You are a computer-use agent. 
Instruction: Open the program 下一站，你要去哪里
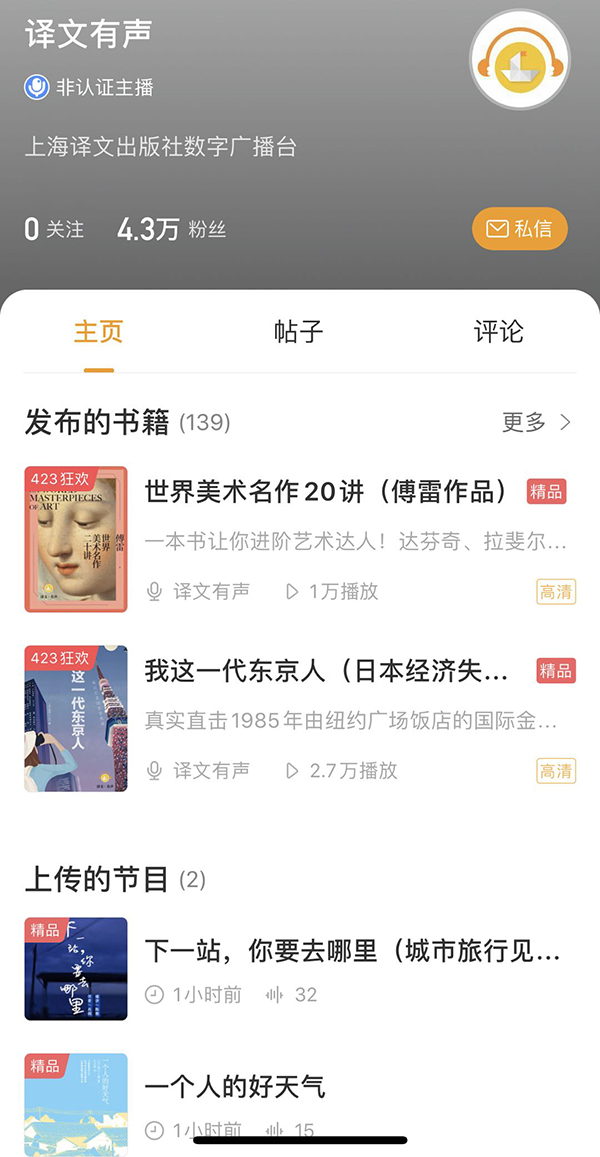352,950
